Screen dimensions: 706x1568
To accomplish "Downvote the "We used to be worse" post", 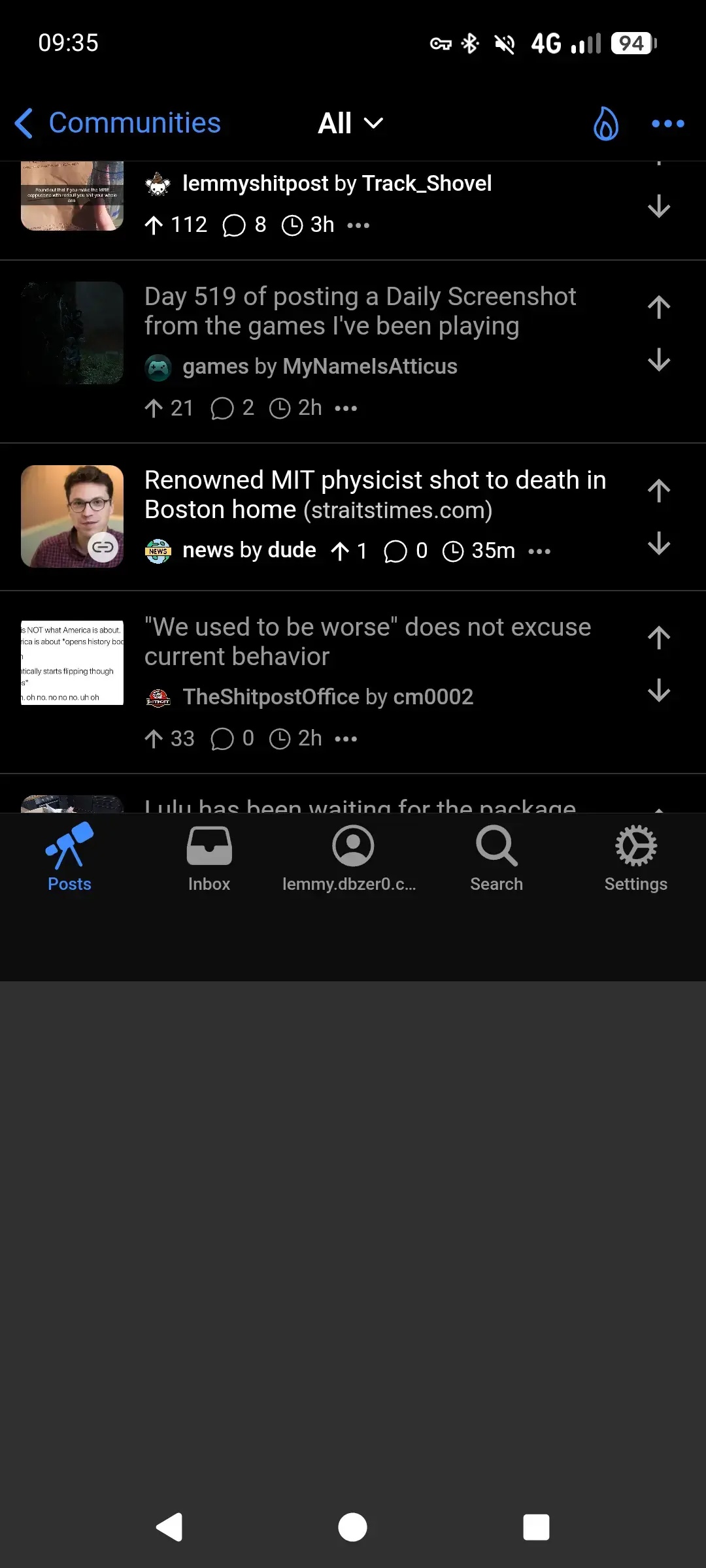I will tap(658, 691).
